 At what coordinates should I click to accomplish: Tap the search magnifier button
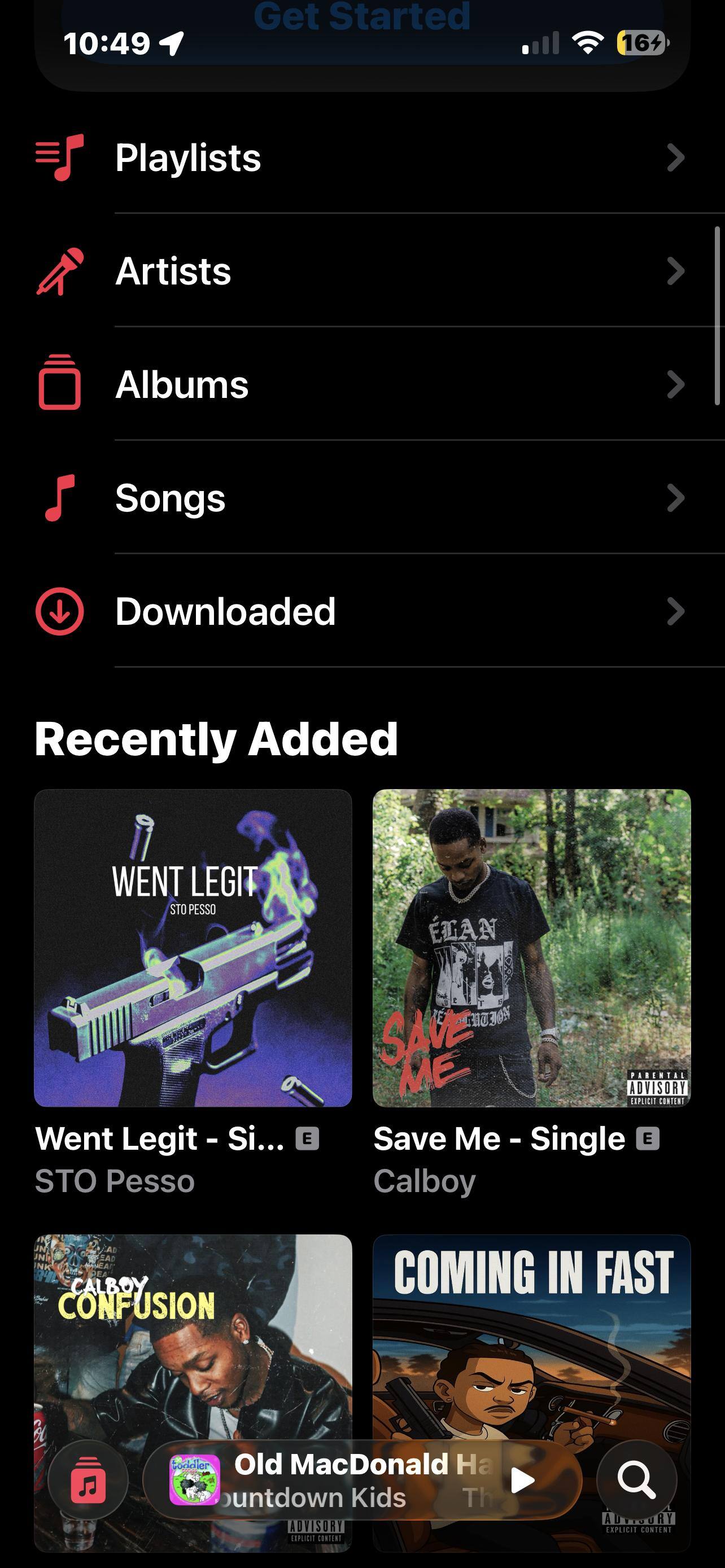(x=637, y=1480)
